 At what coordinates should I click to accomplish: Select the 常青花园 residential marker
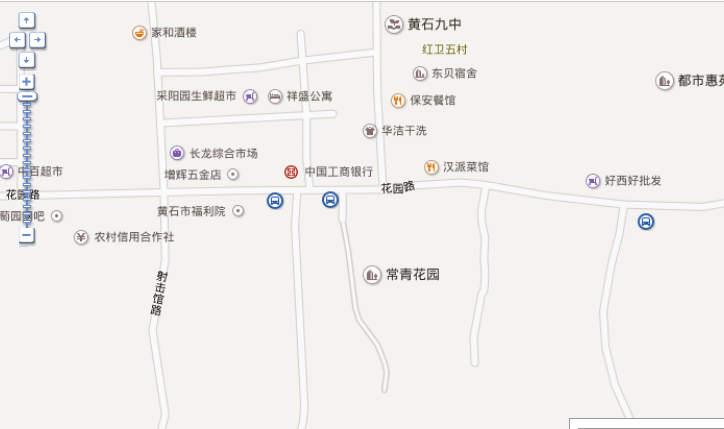click(372, 274)
